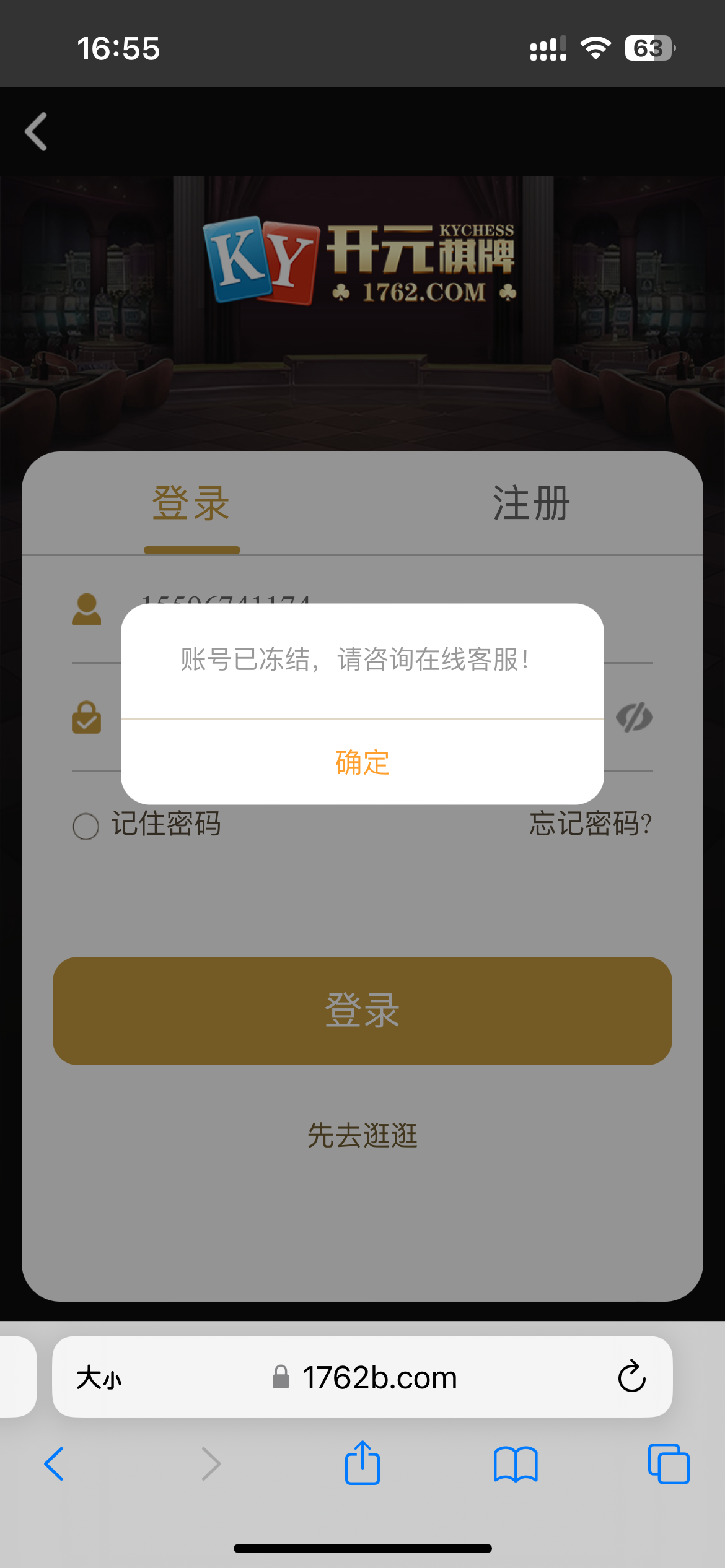The width and height of the screenshot is (725, 1568).
Task: Toggle password visibility with the eye icon
Action: (x=635, y=717)
